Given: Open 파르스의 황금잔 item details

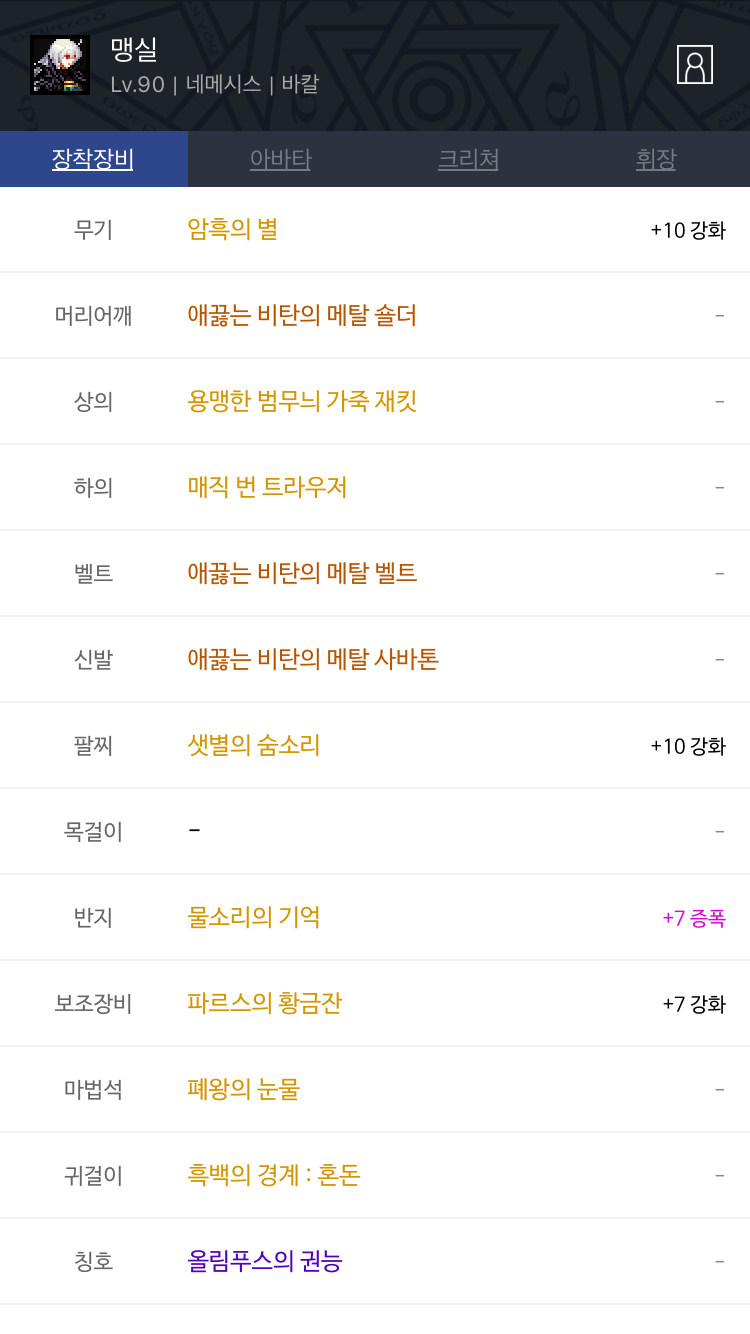Looking at the screenshot, I should (265, 1004).
